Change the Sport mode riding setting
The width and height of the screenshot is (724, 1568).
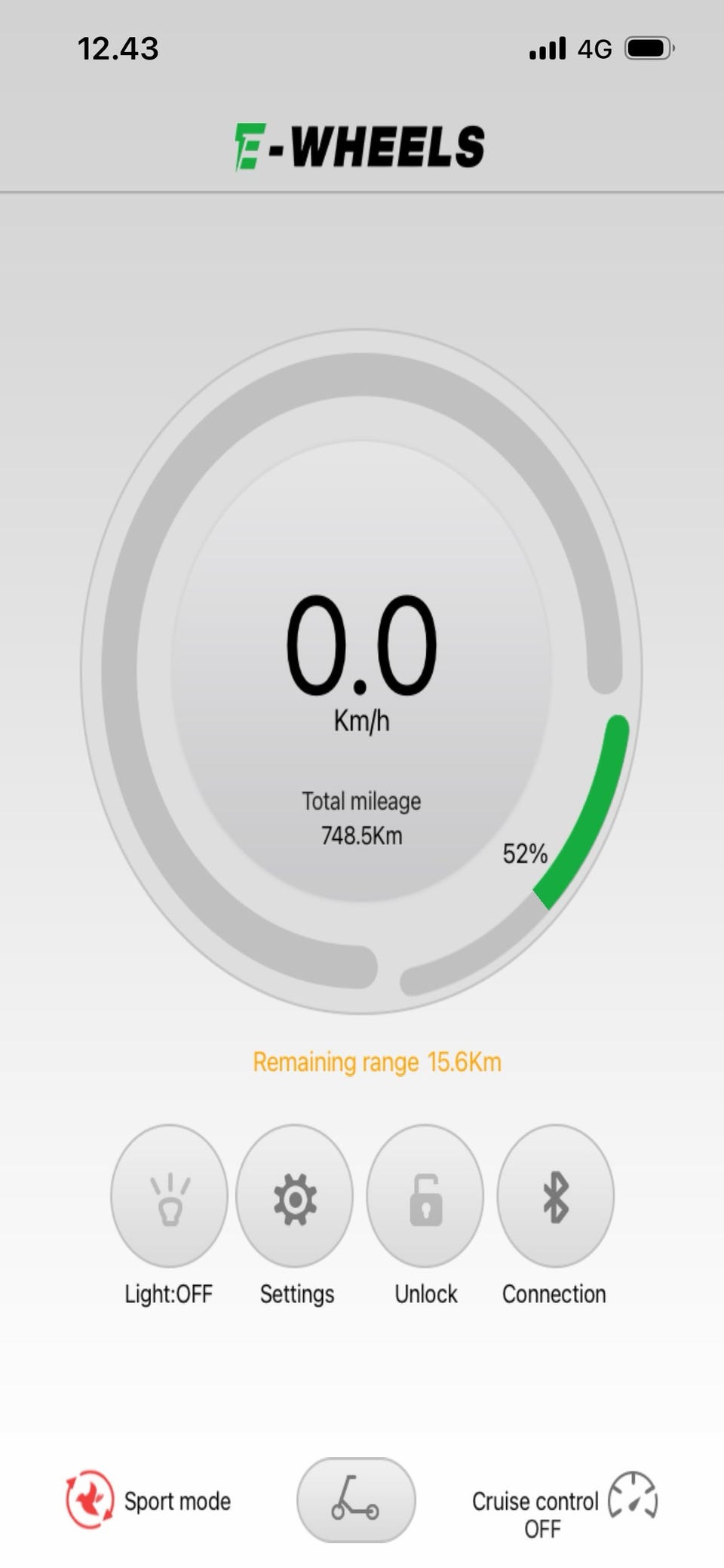(x=148, y=1500)
